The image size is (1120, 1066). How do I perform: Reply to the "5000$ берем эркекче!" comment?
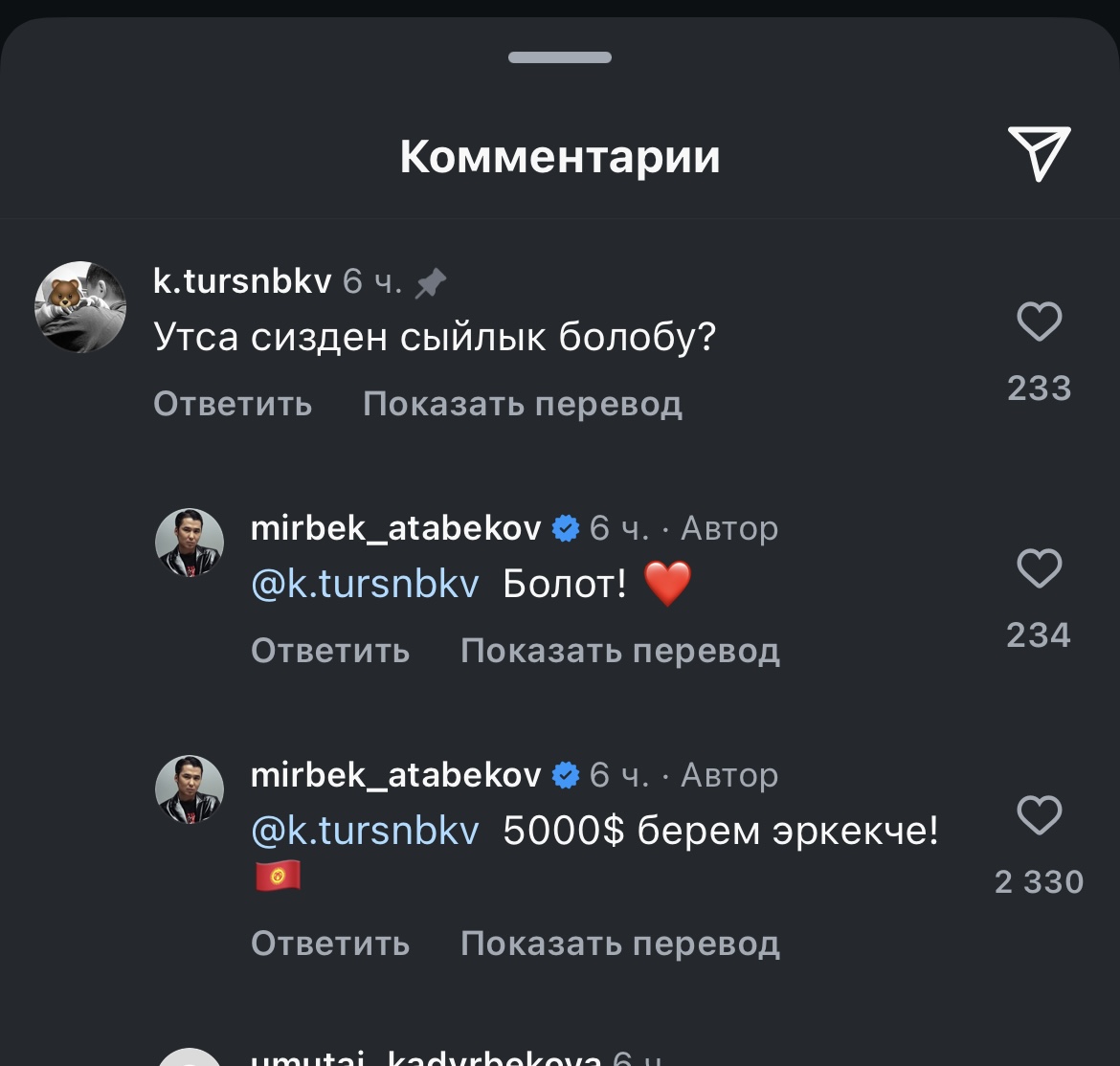(330, 944)
